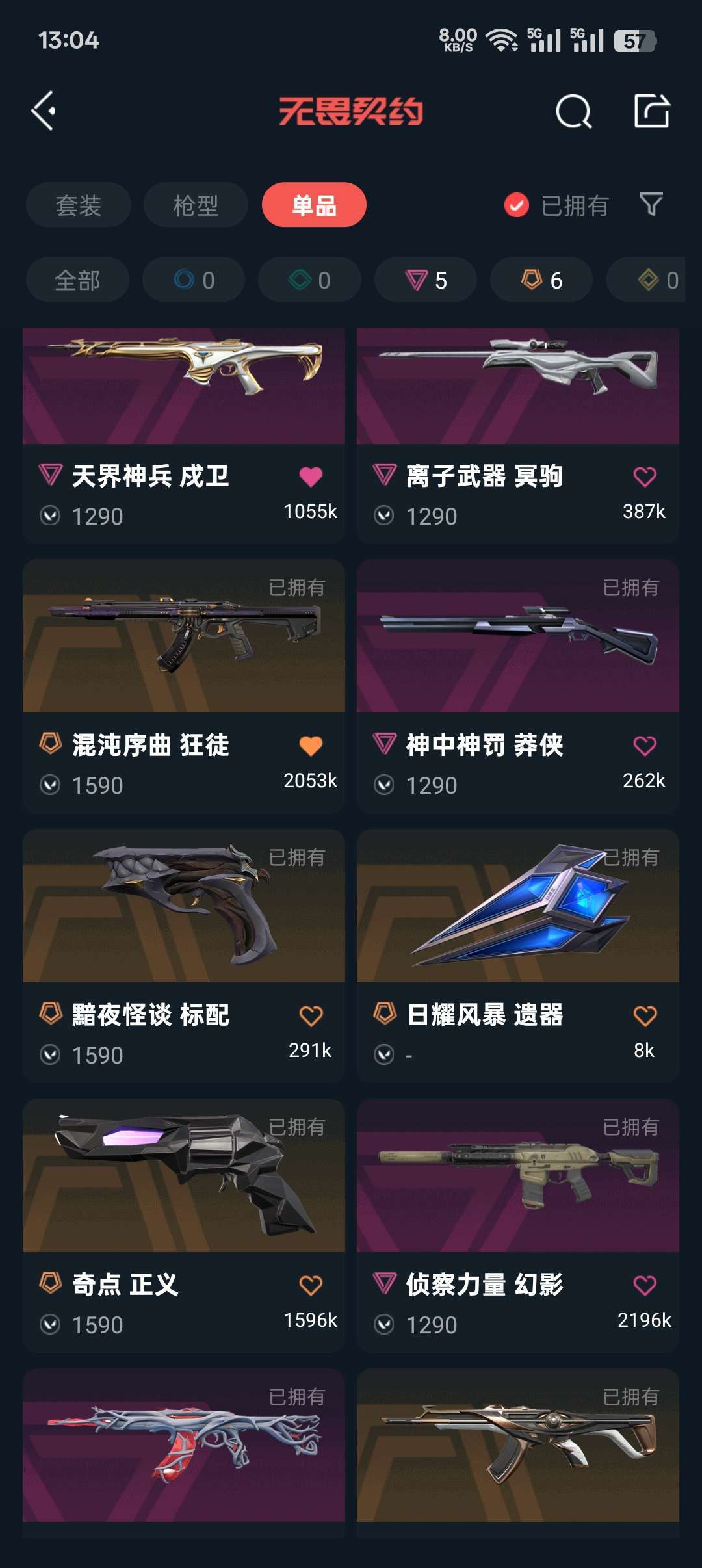
Task: Filter by the pink-triangle rarity chip showing 5
Action: coord(426,280)
